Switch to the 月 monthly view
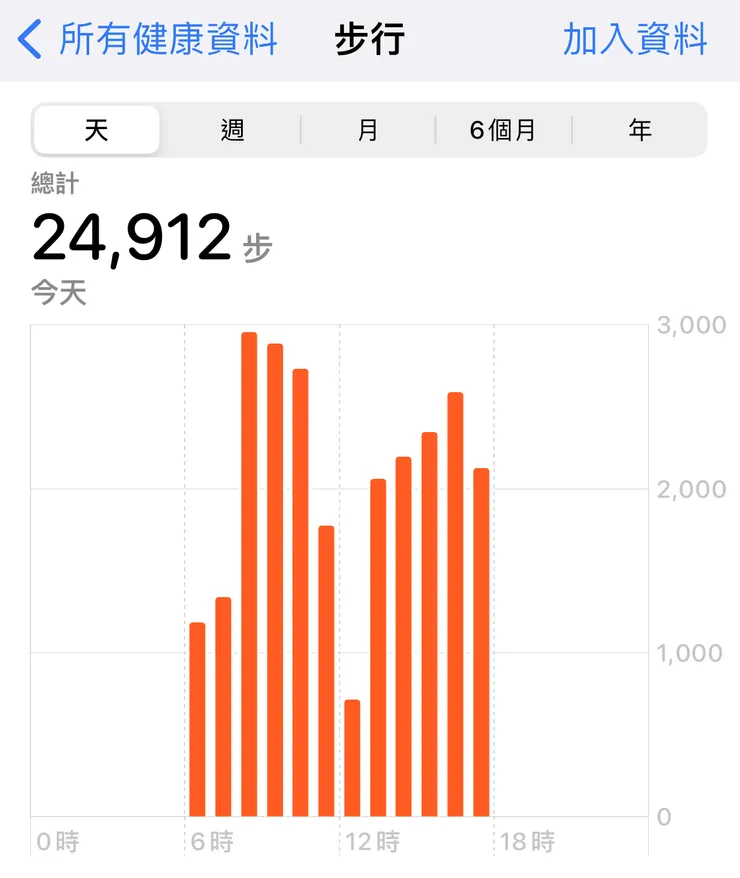Image resolution: width=740 pixels, height=878 pixels. tap(368, 130)
